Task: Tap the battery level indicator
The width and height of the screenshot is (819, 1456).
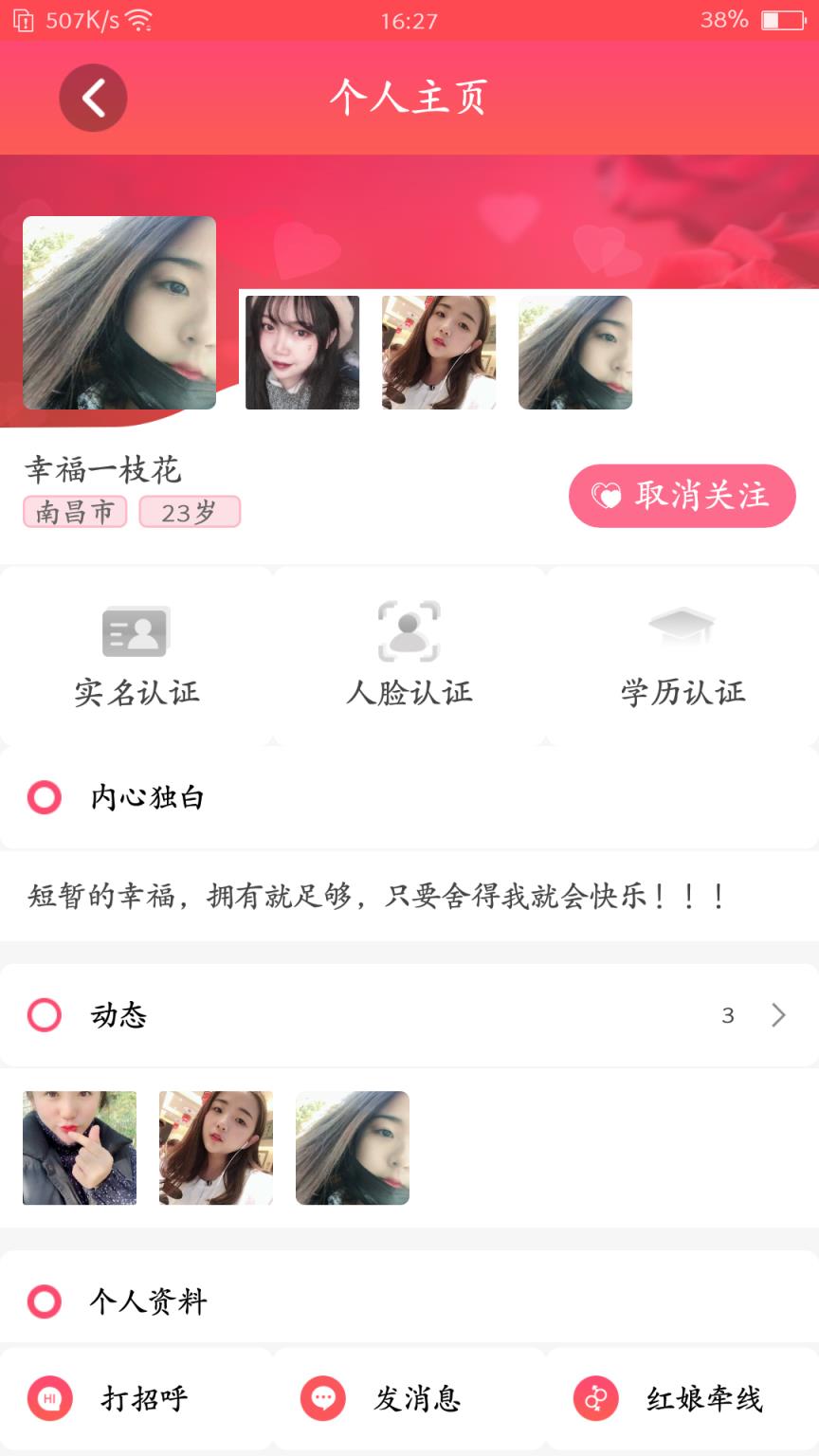Action: tap(782, 19)
